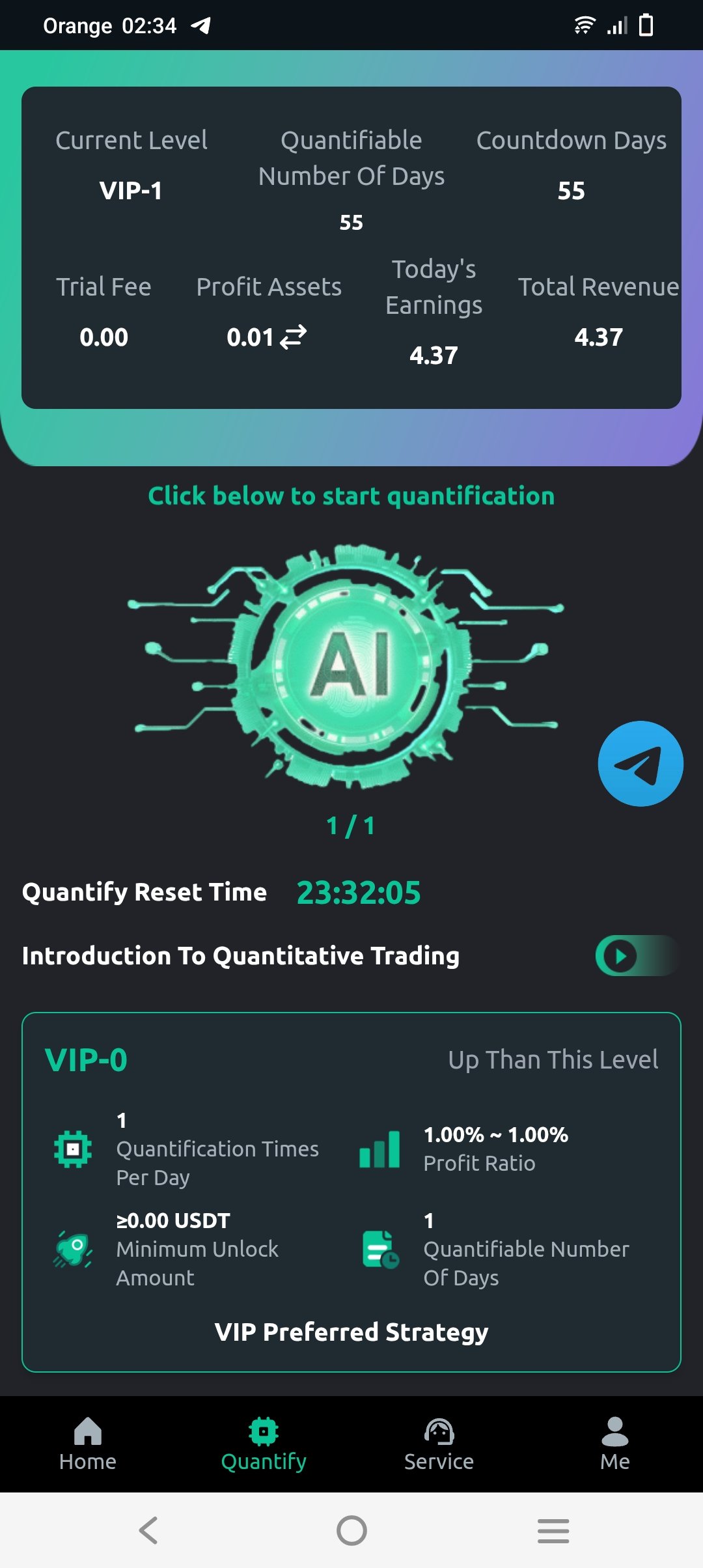
Task: Open system recent apps
Action: [x=553, y=1530]
